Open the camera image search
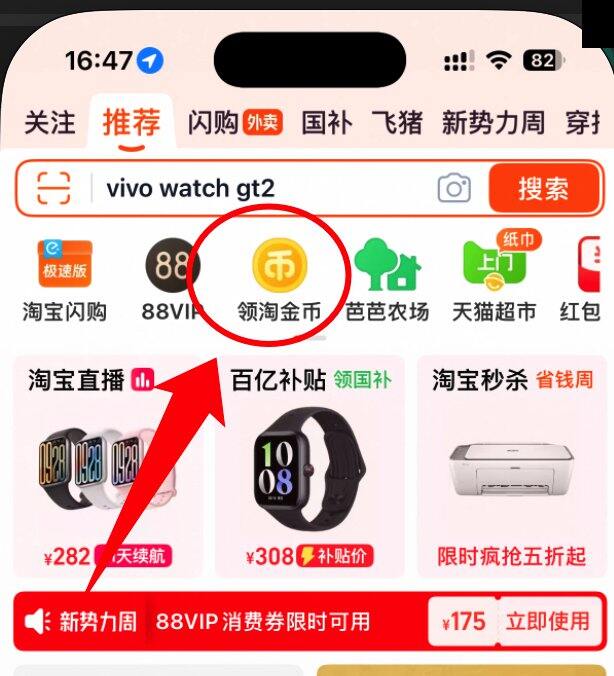The height and width of the screenshot is (676, 614). coord(454,188)
